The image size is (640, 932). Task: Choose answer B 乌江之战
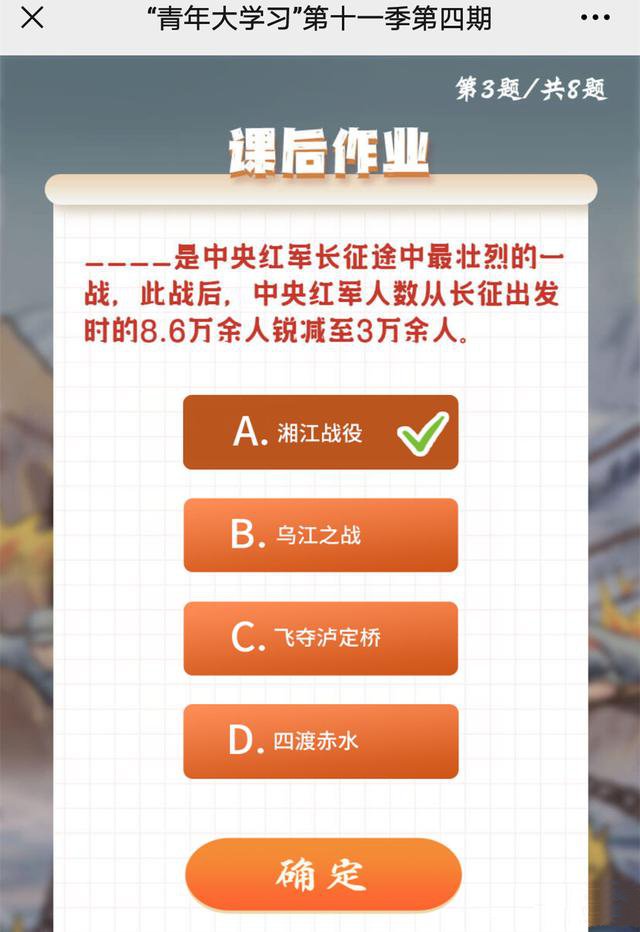(x=320, y=535)
